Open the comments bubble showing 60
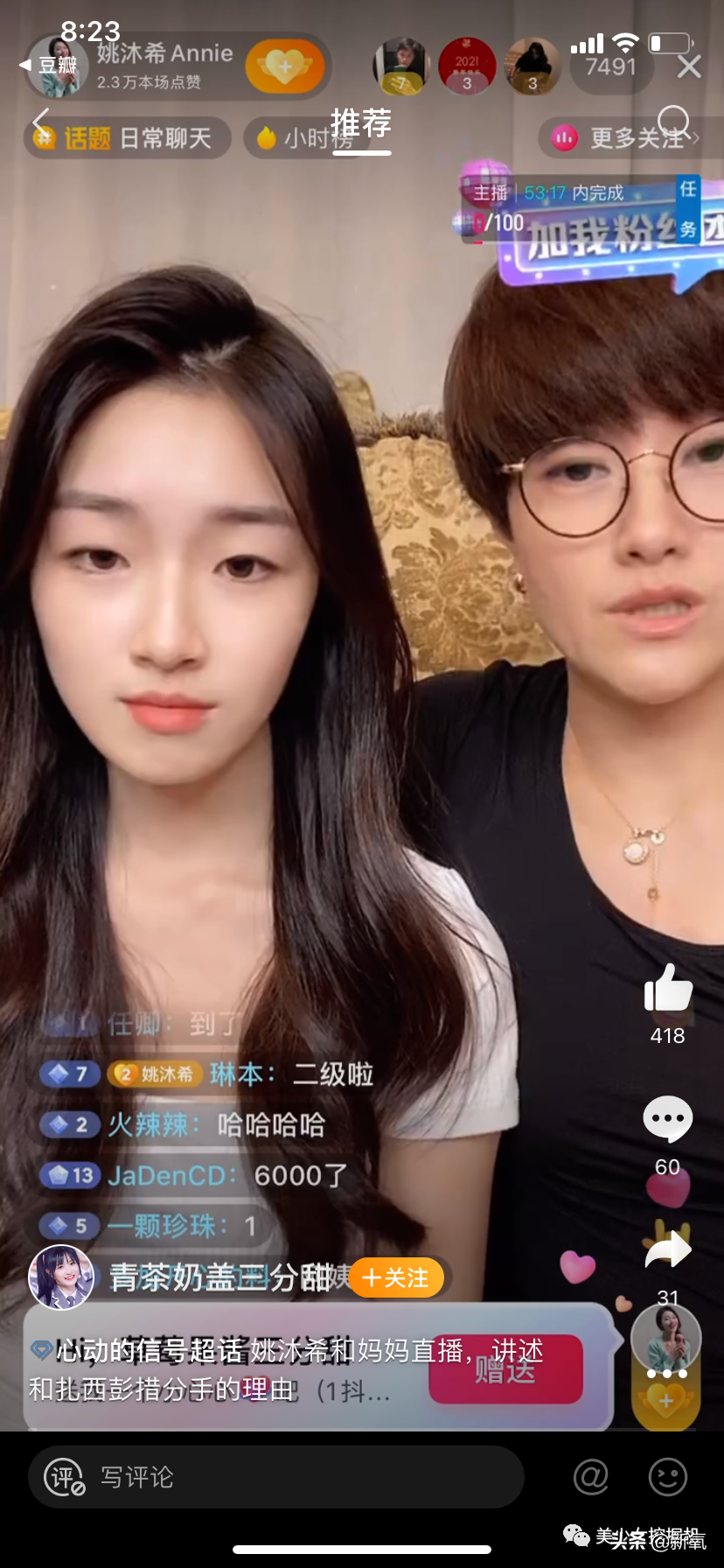The height and width of the screenshot is (1568, 724). (x=668, y=1119)
